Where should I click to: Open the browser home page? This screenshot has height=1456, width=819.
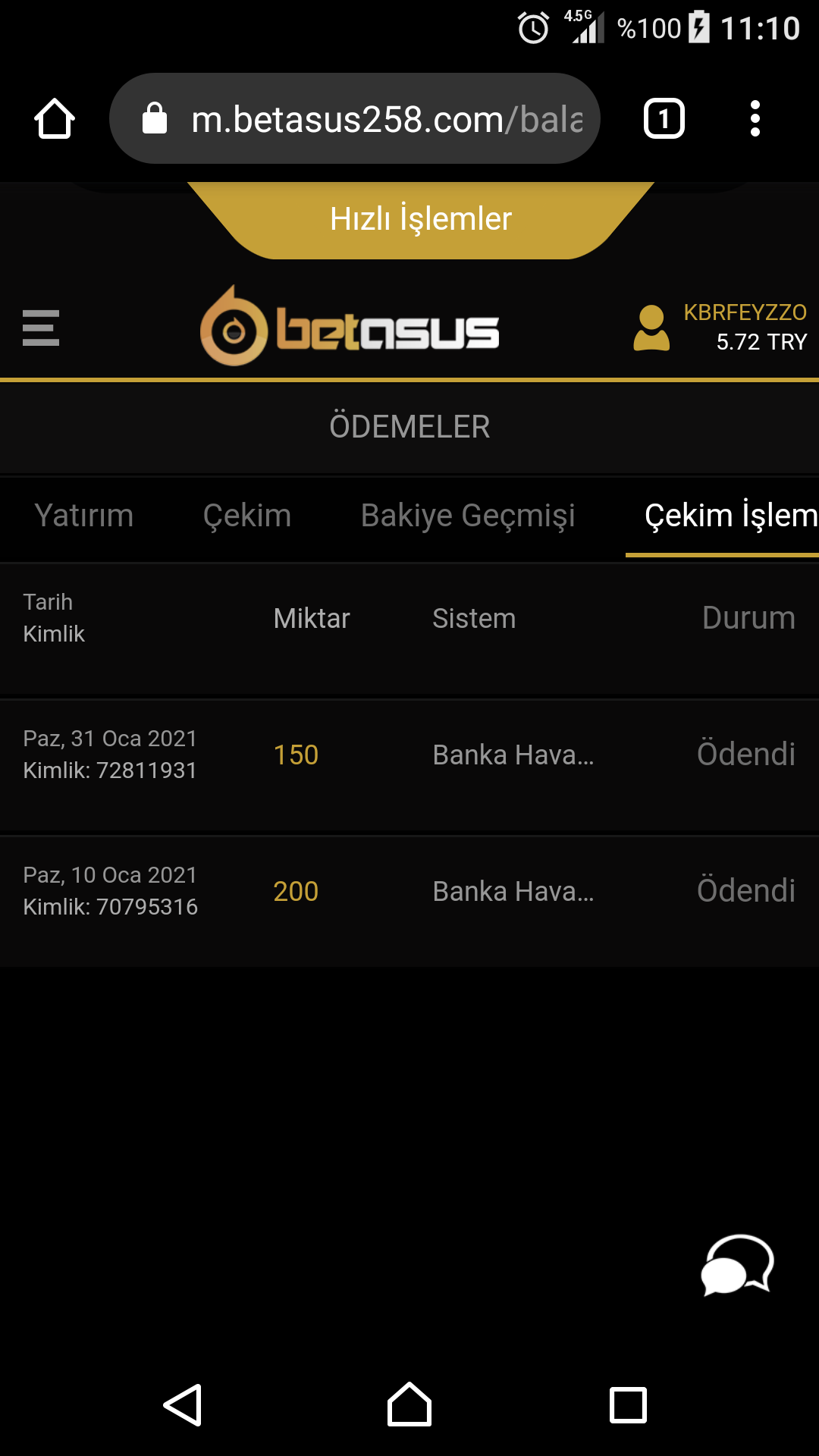coord(55,119)
